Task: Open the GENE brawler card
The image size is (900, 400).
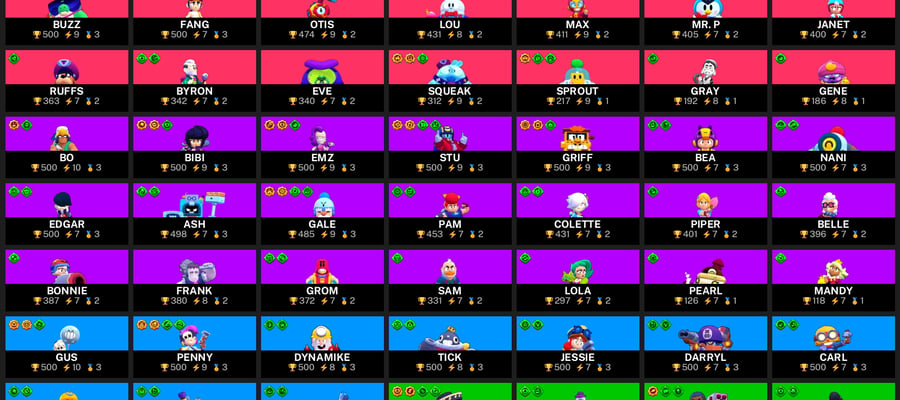Action: (833, 81)
